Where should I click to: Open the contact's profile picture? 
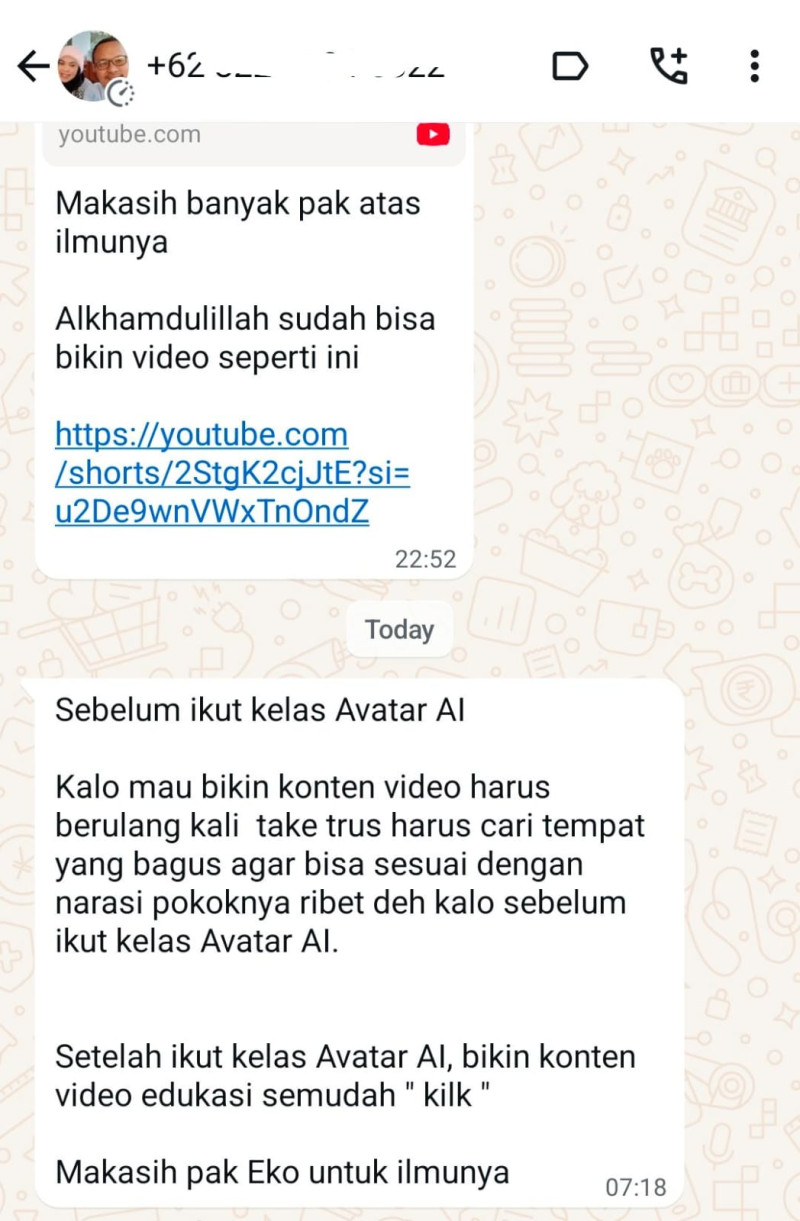pyautogui.click(x=93, y=65)
